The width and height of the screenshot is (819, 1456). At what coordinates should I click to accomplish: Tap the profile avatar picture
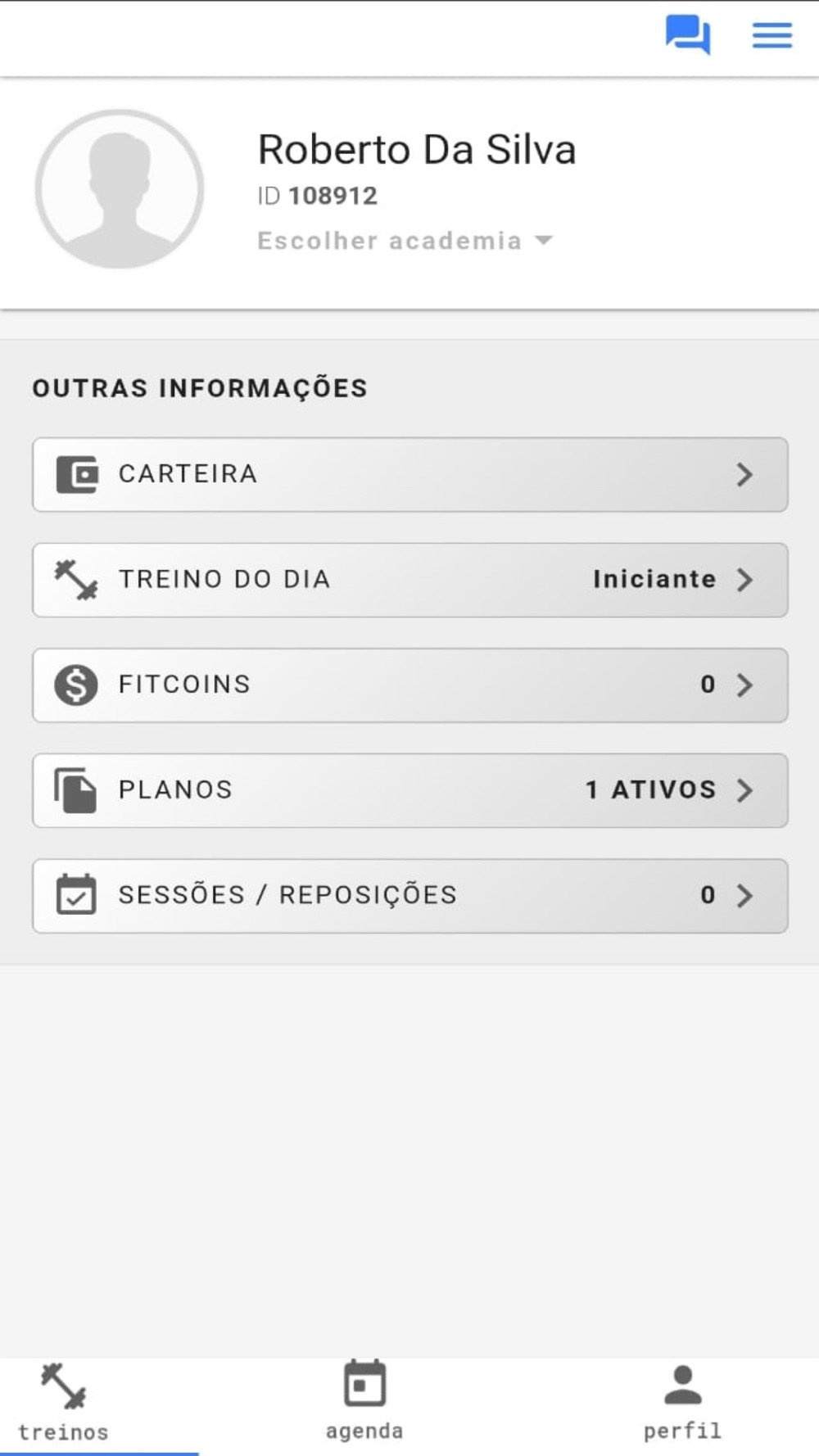pyautogui.click(x=120, y=189)
